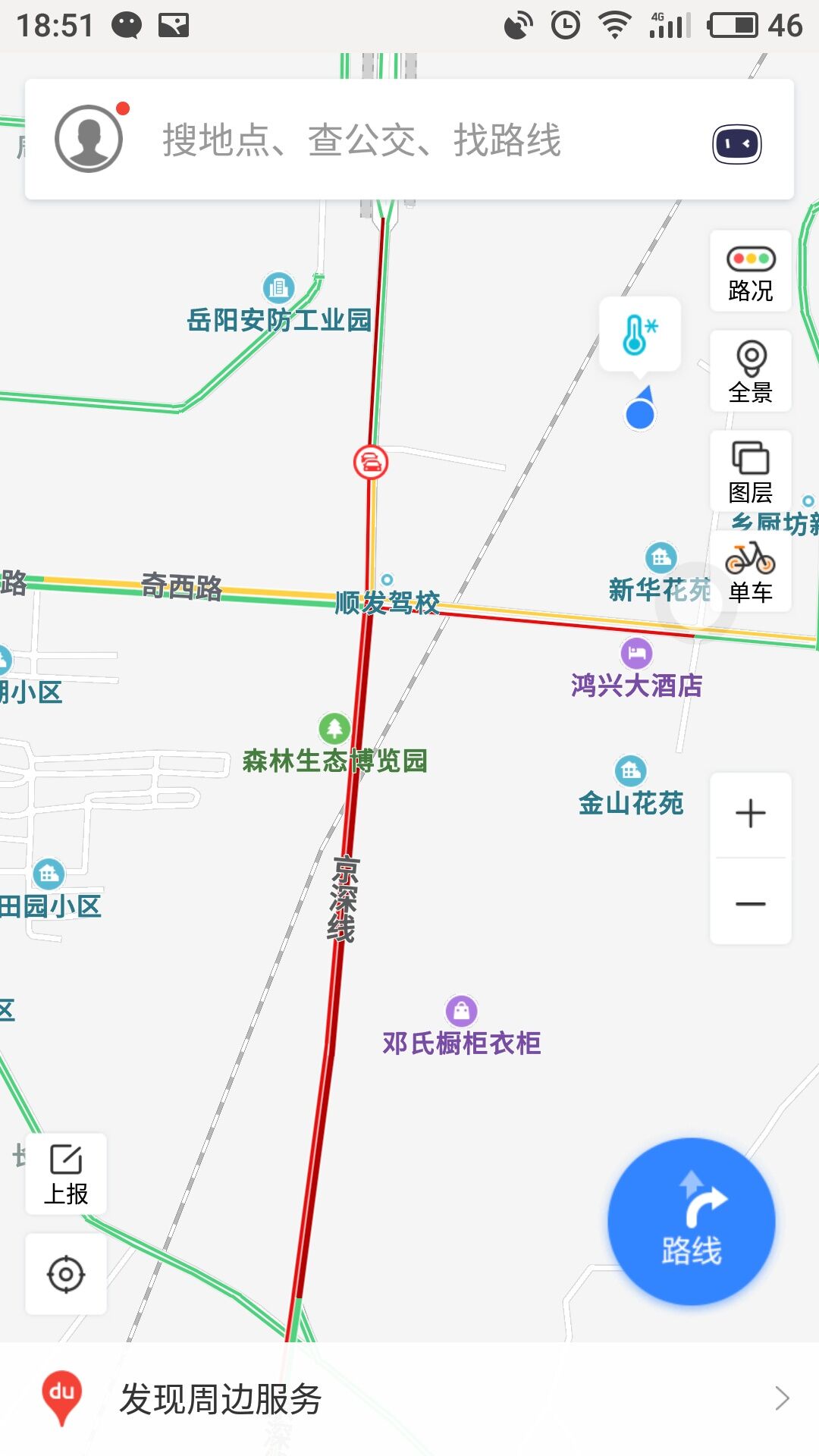This screenshot has width=819, height=1456.
Task: Select 金山花苑 residence marker
Action: click(x=630, y=772)
